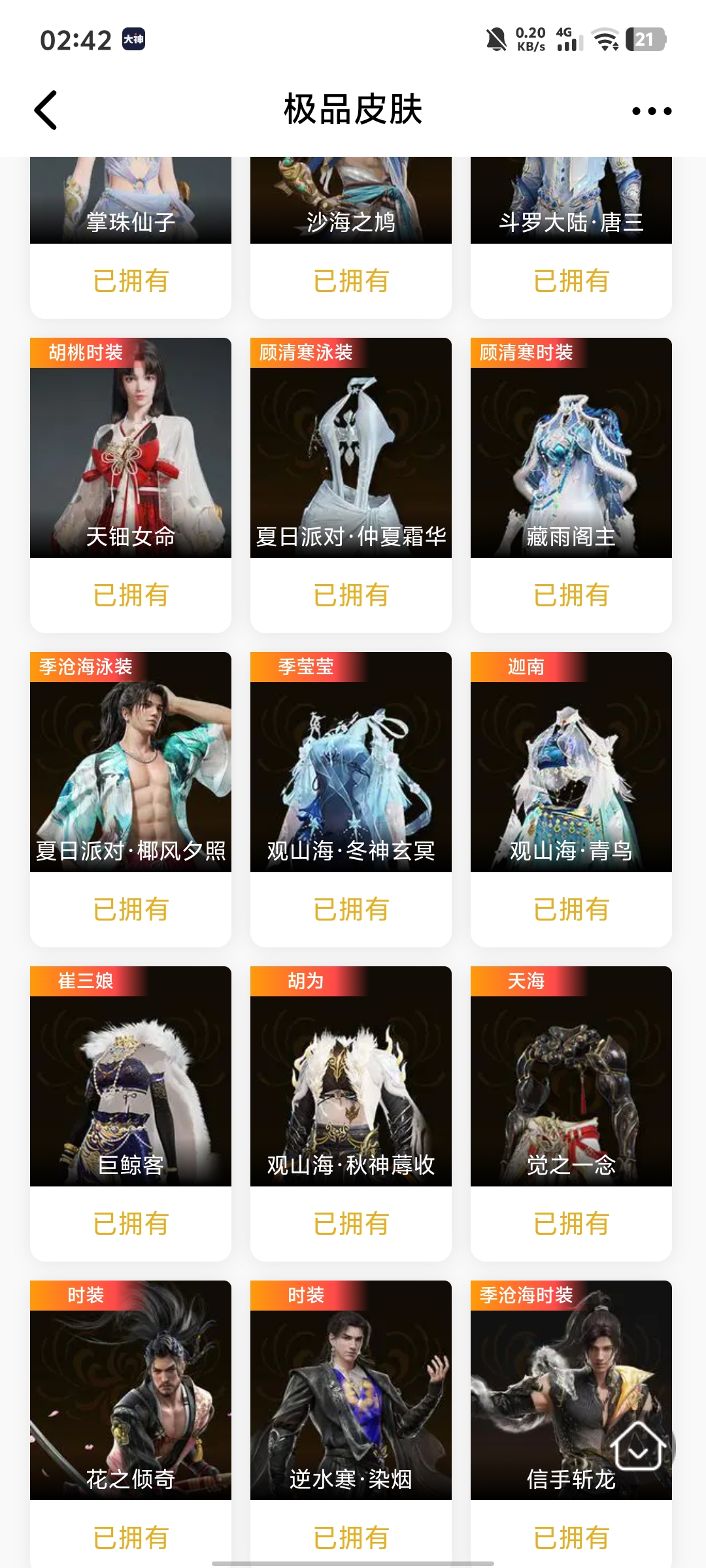
Task: Open the 巨鲸客 skin card
Action: 131,1085
